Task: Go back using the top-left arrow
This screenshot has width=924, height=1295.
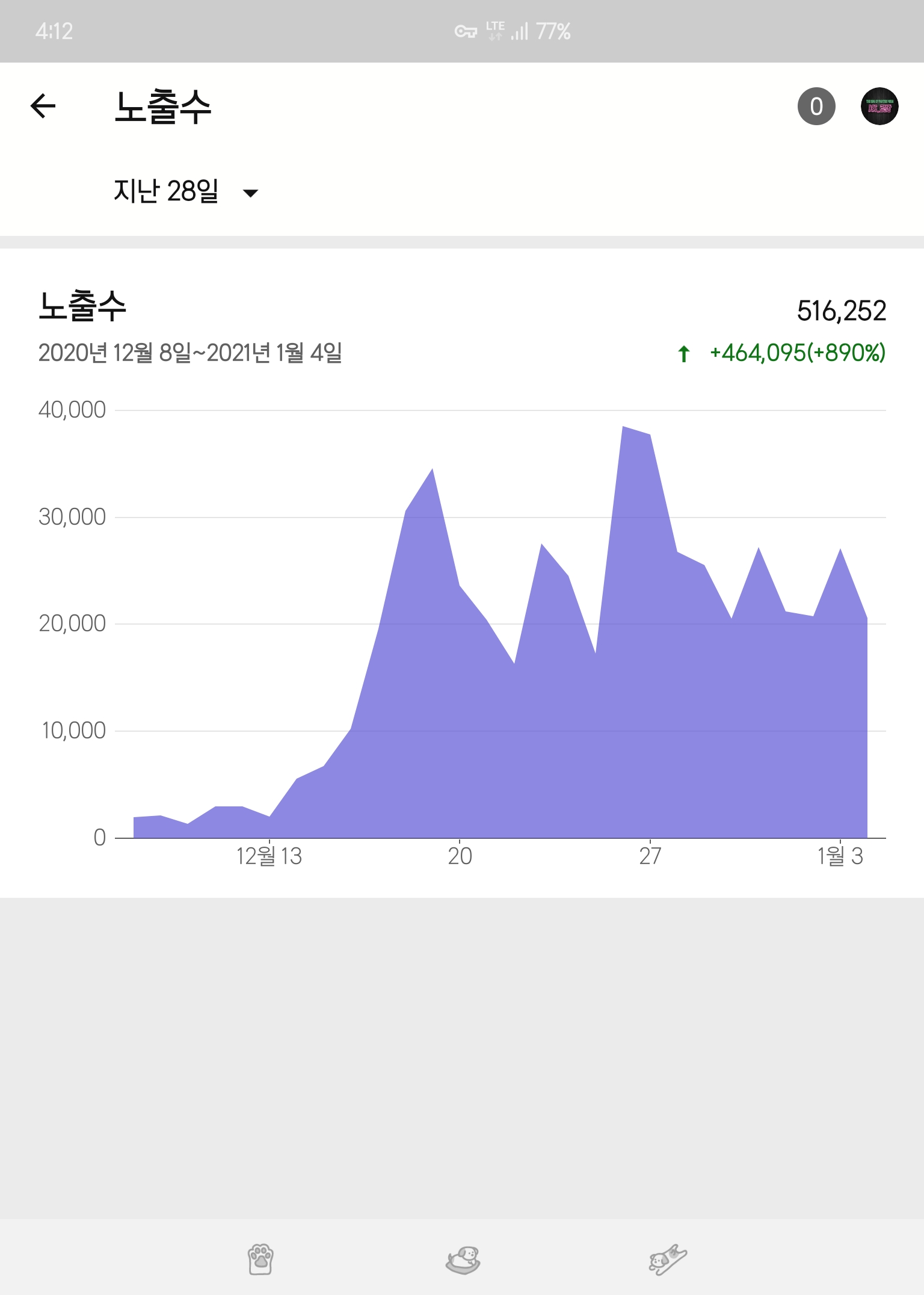Action: click(x=43, y=107)
